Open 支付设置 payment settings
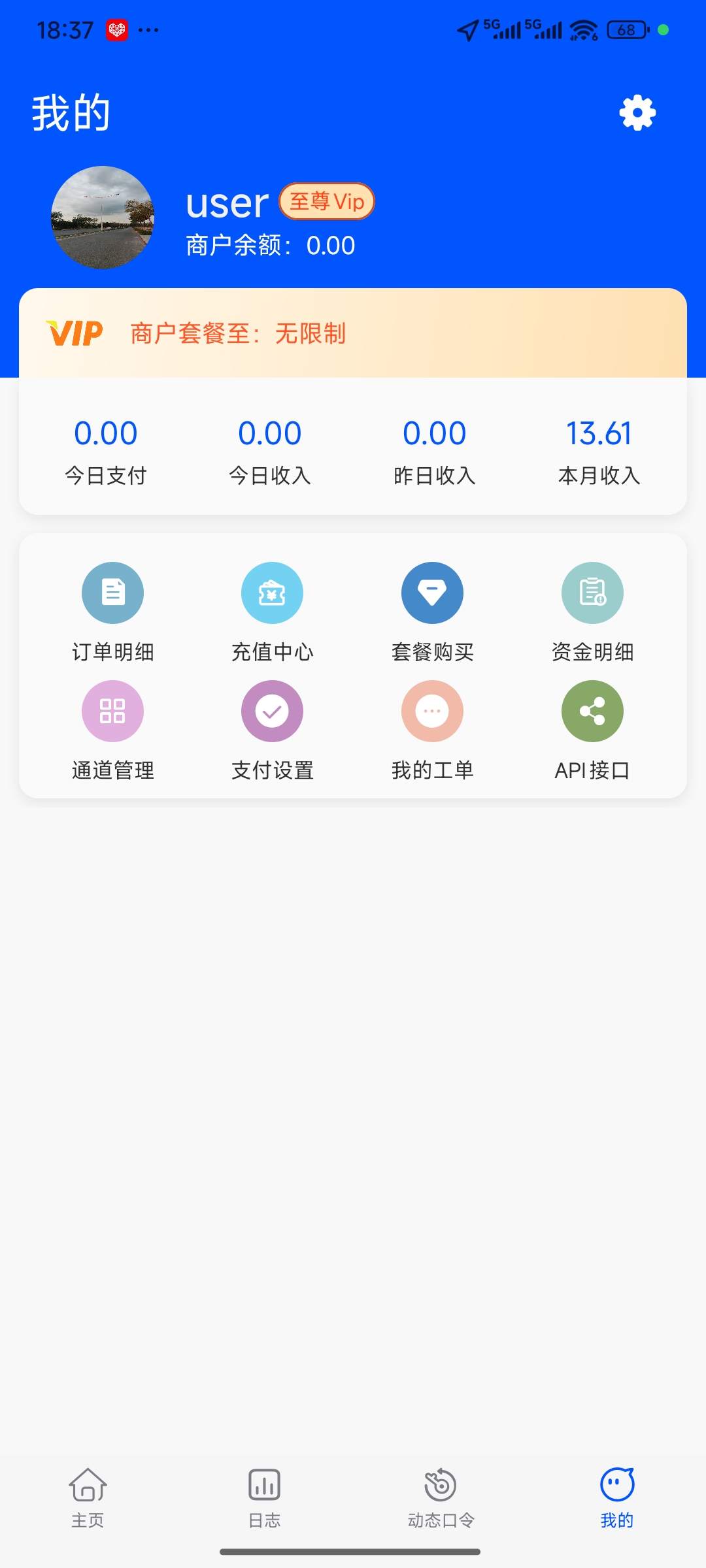Image resolution: width=706 pixels, height=1568 pixels. 272,711
